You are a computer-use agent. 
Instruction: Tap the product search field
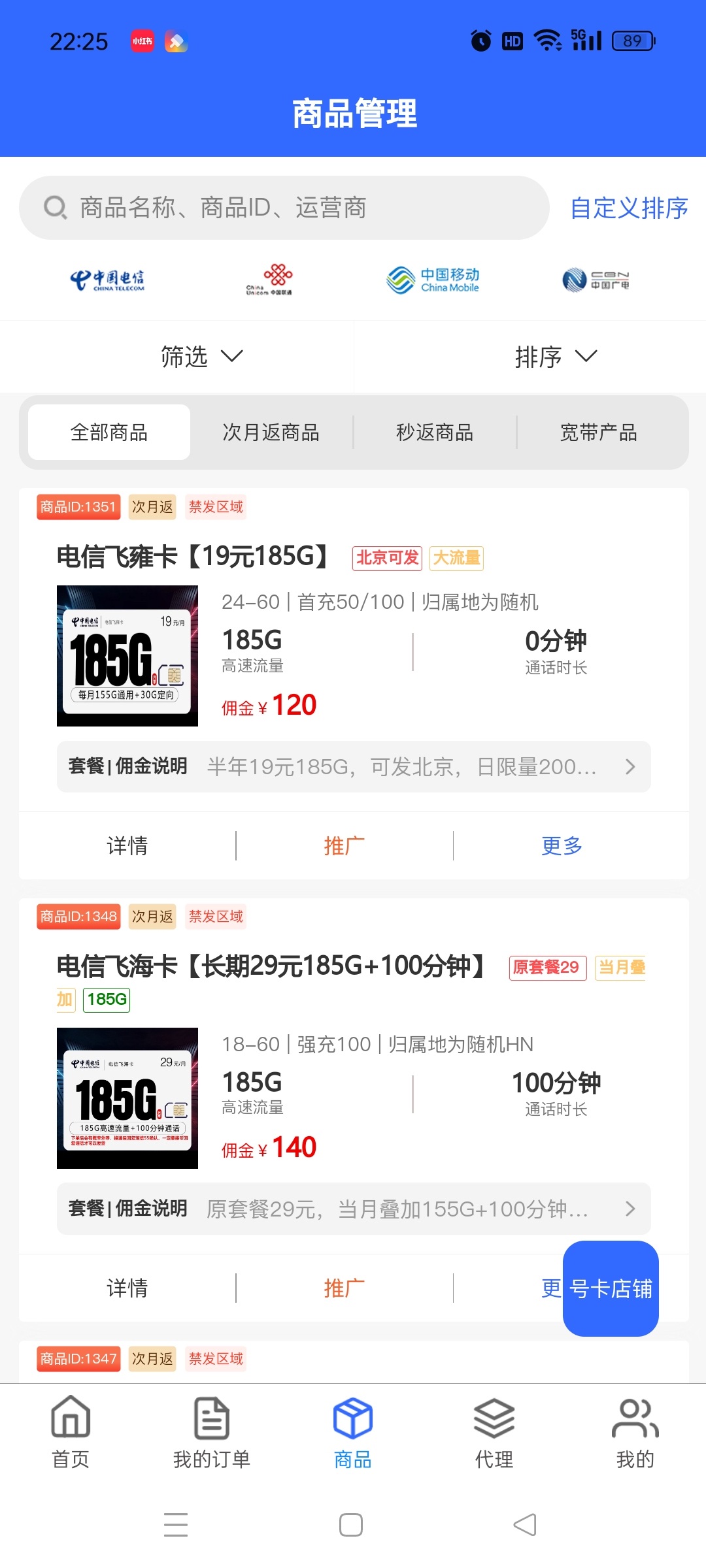284,208
